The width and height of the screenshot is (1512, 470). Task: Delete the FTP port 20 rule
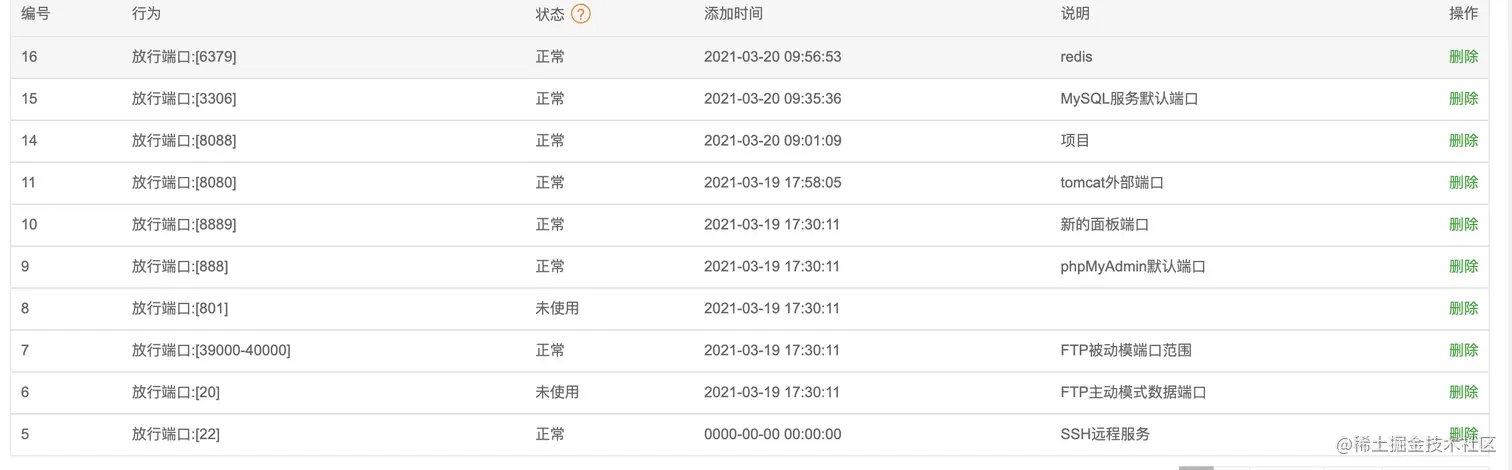(x=1463, y=393)
